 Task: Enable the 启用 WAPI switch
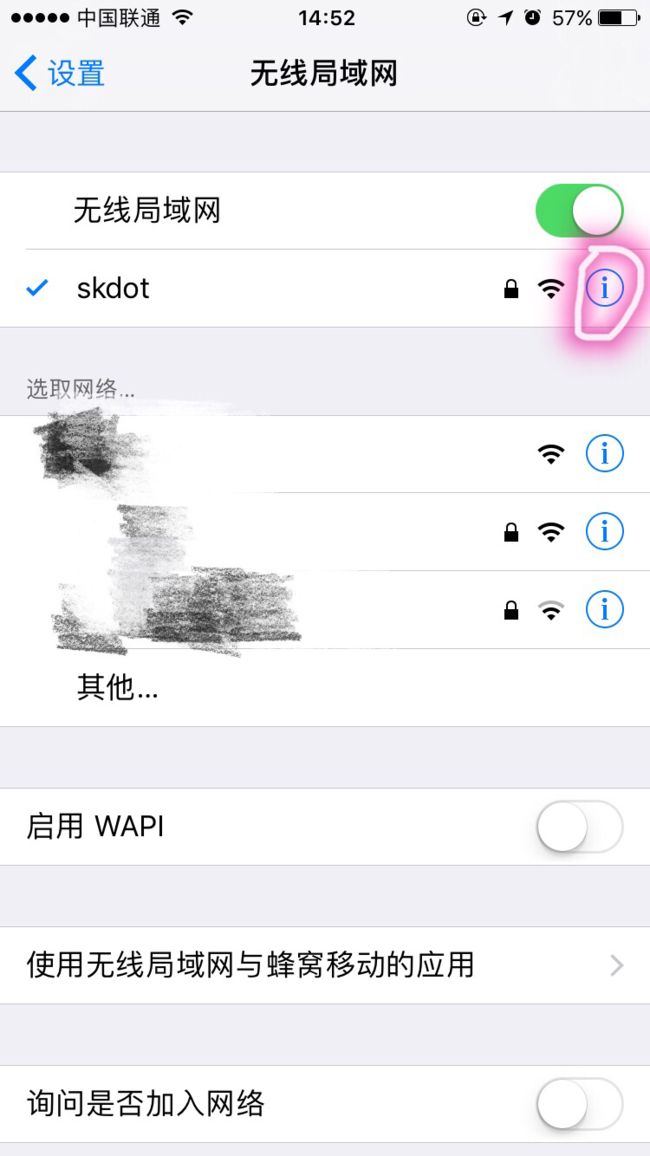click(579, 826)
